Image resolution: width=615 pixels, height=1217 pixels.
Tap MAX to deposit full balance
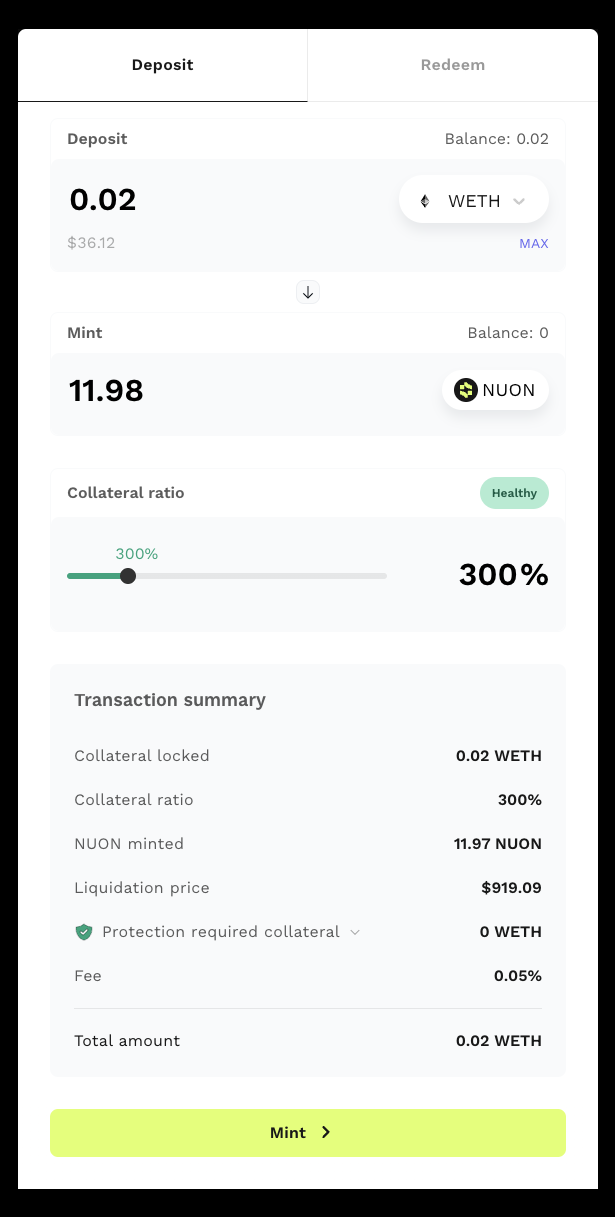click(533, 243)
